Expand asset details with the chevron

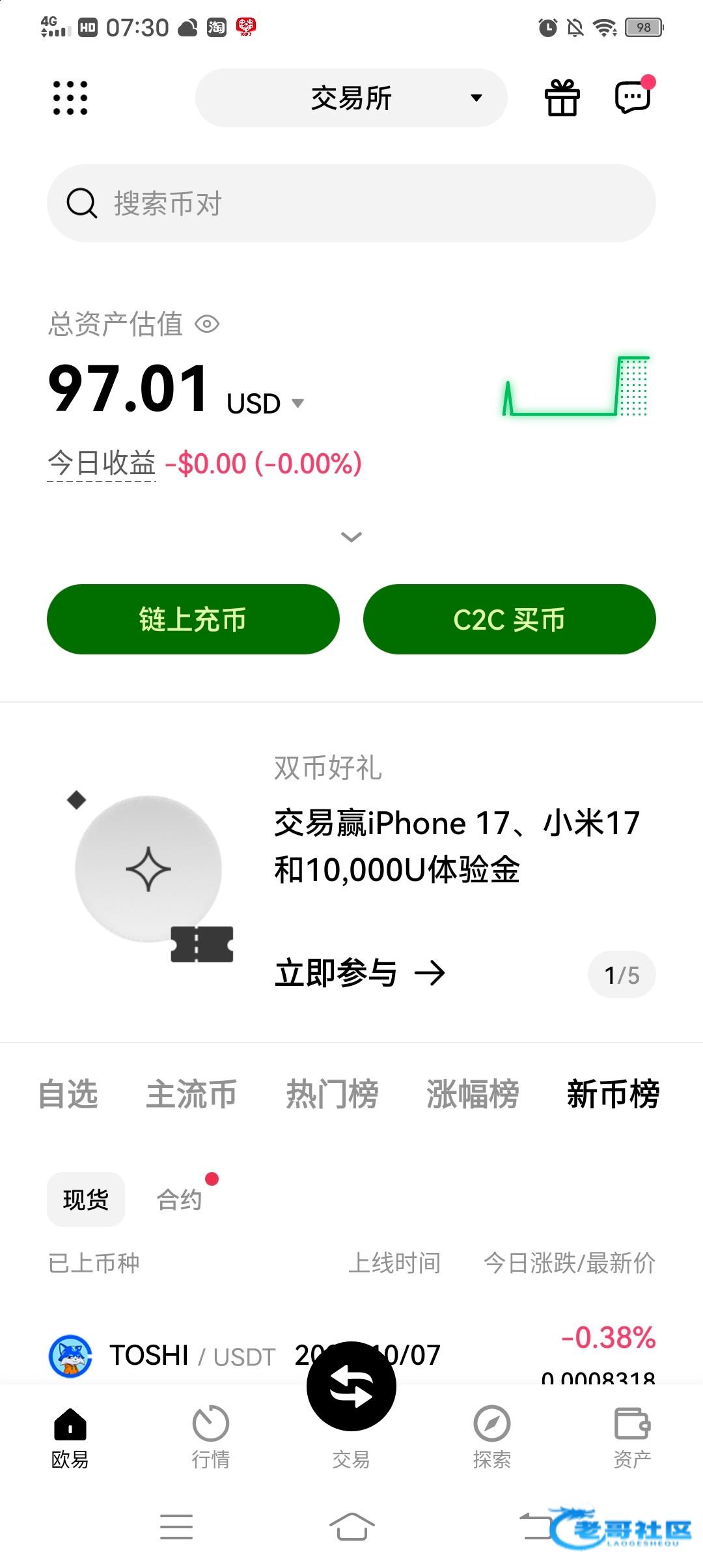(351, 537)
